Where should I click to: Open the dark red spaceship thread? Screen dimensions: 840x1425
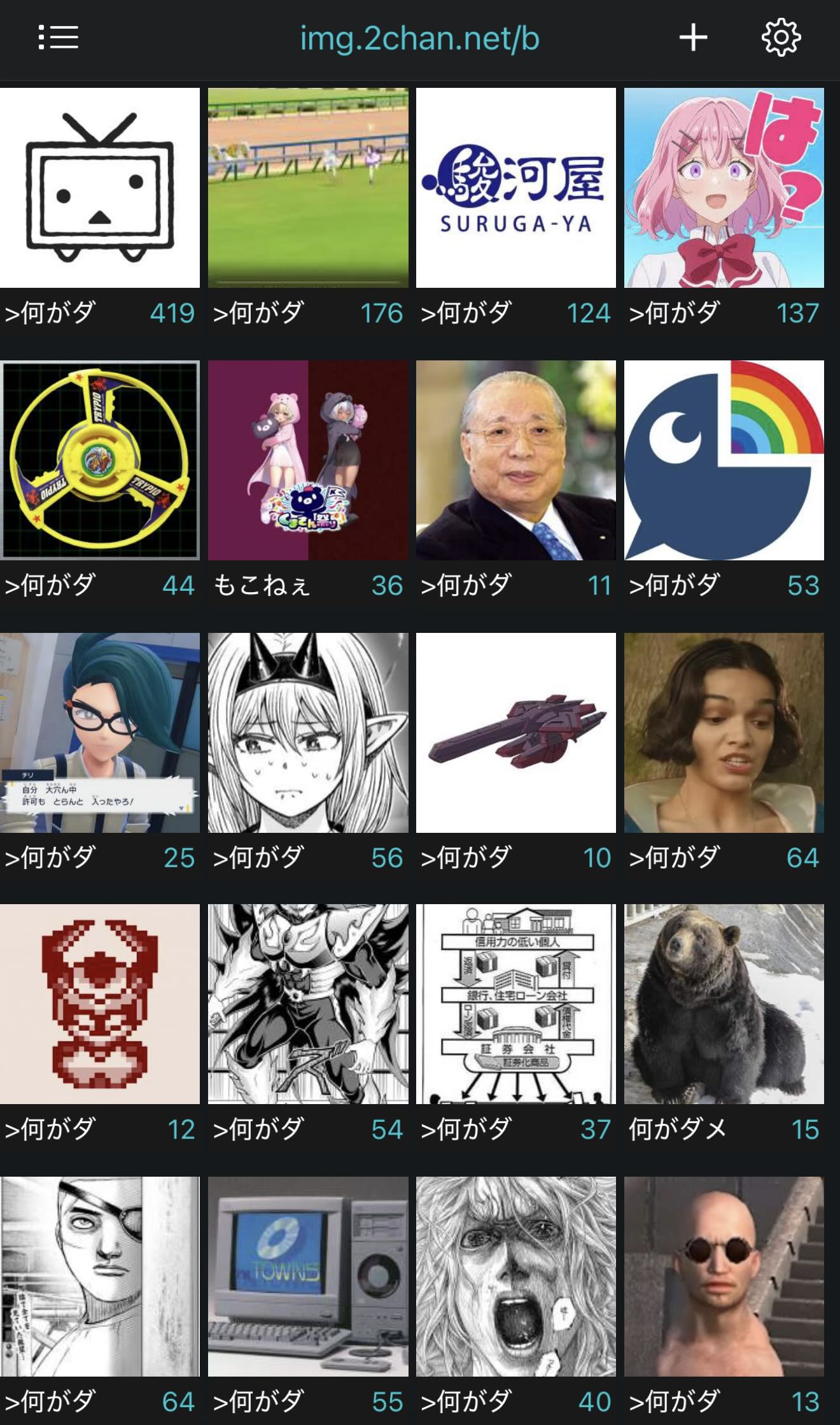pyautogui.click(x=516, y=732)
